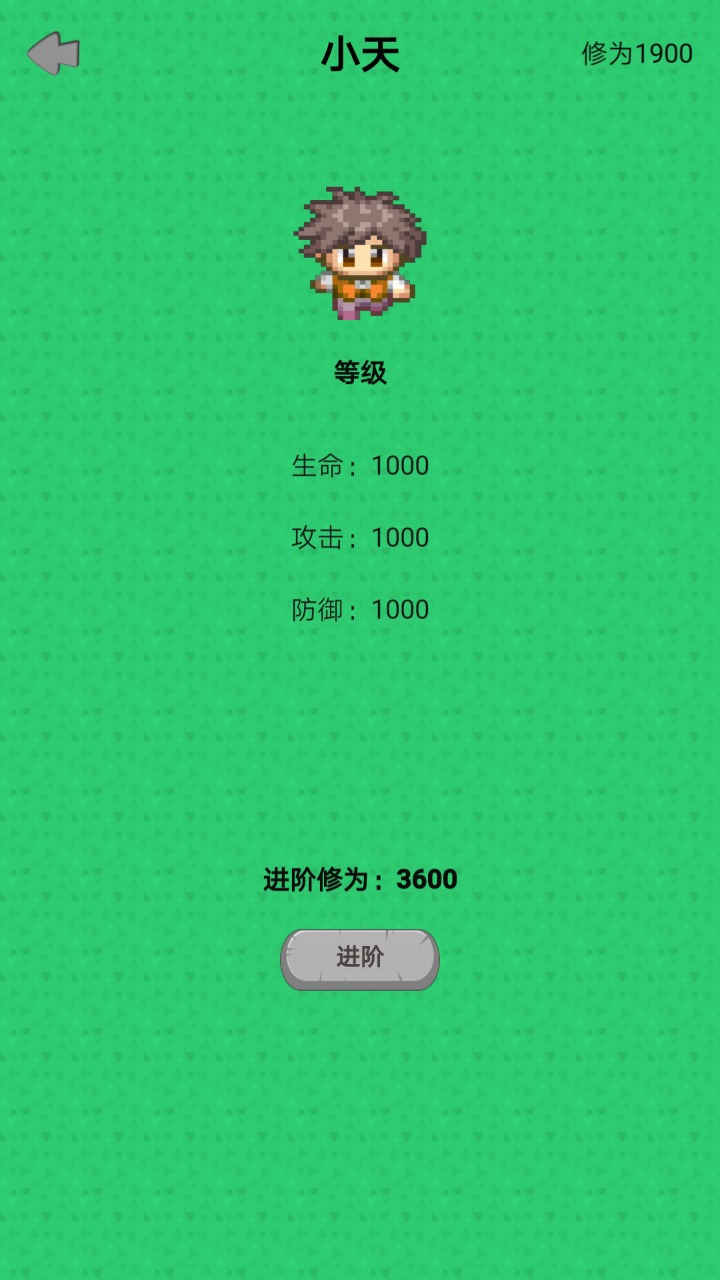
Task: Click the 等级 label below the avatar
Action: (359, 372)
